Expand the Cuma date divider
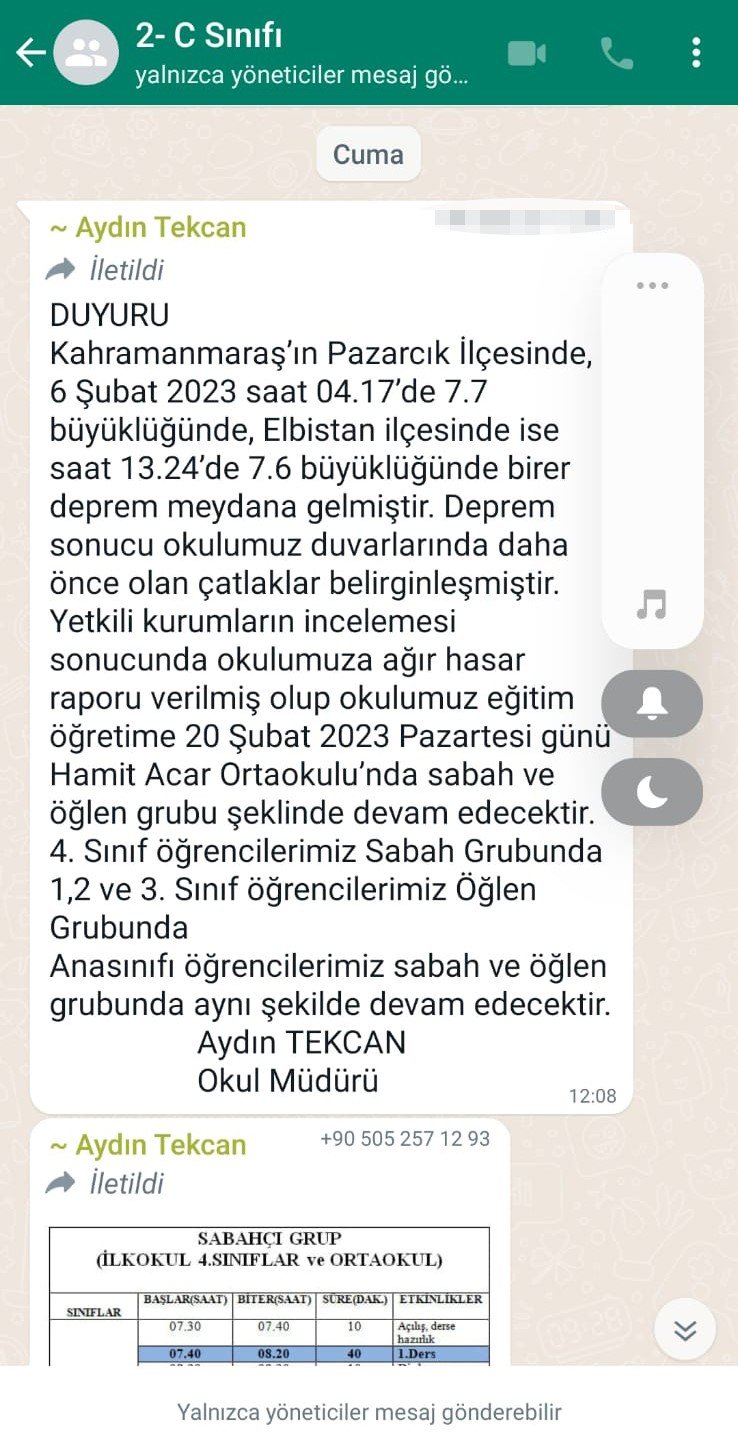 click(368, 153)
